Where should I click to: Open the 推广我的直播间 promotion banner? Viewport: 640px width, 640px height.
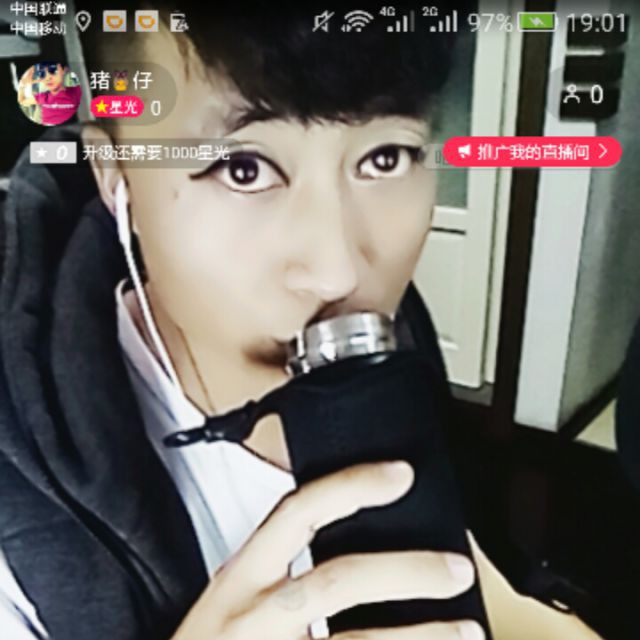(532, 152)
